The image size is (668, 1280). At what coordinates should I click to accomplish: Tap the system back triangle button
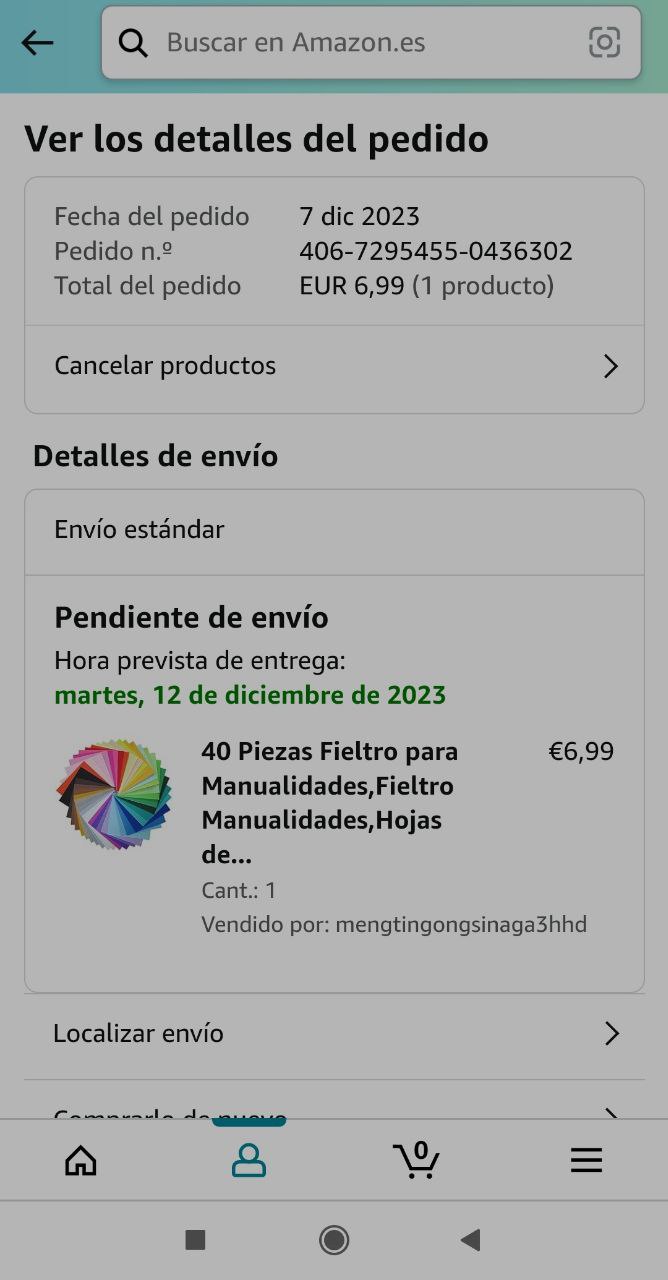click(470, 1241)
